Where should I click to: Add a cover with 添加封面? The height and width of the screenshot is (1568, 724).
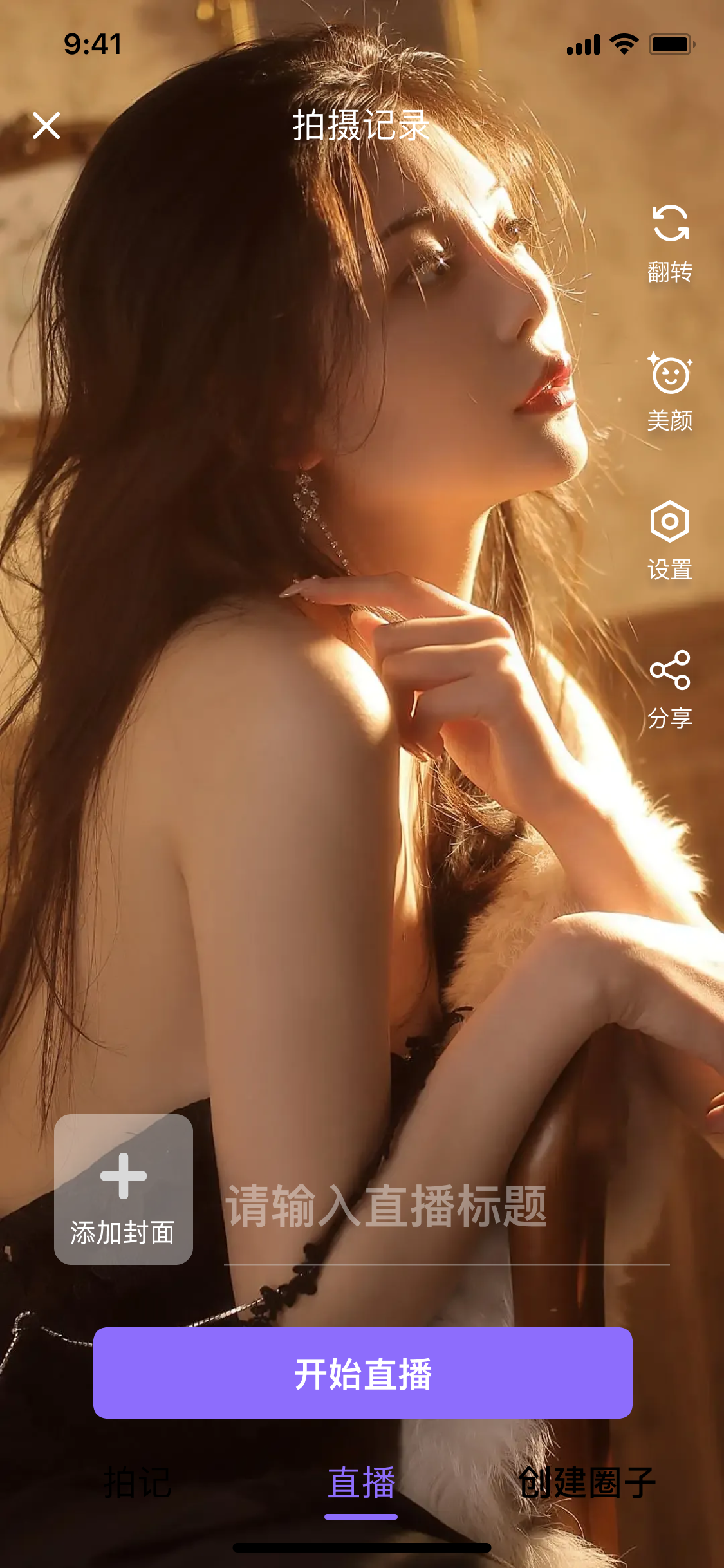point(124,1190)
